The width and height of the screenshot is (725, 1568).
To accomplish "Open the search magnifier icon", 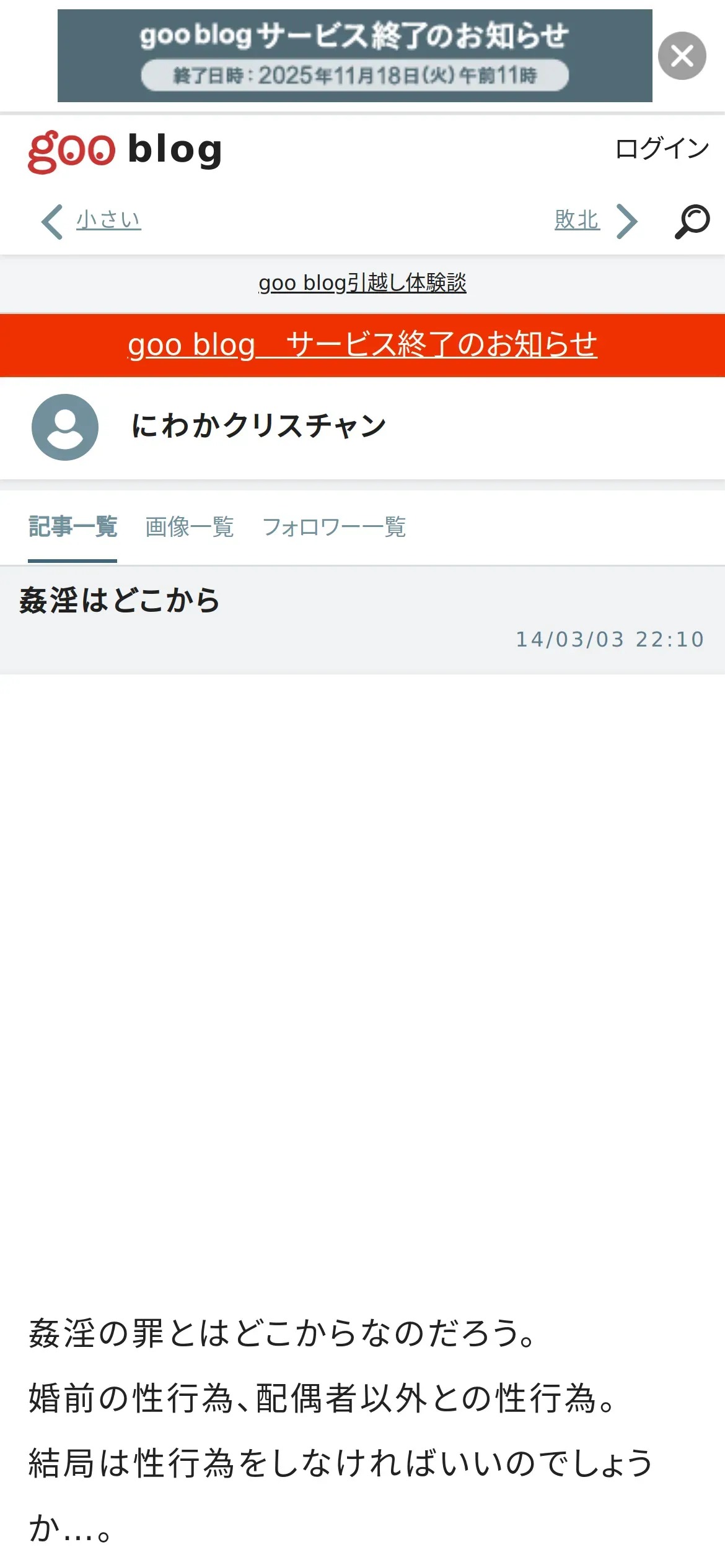I will [692, 221].
